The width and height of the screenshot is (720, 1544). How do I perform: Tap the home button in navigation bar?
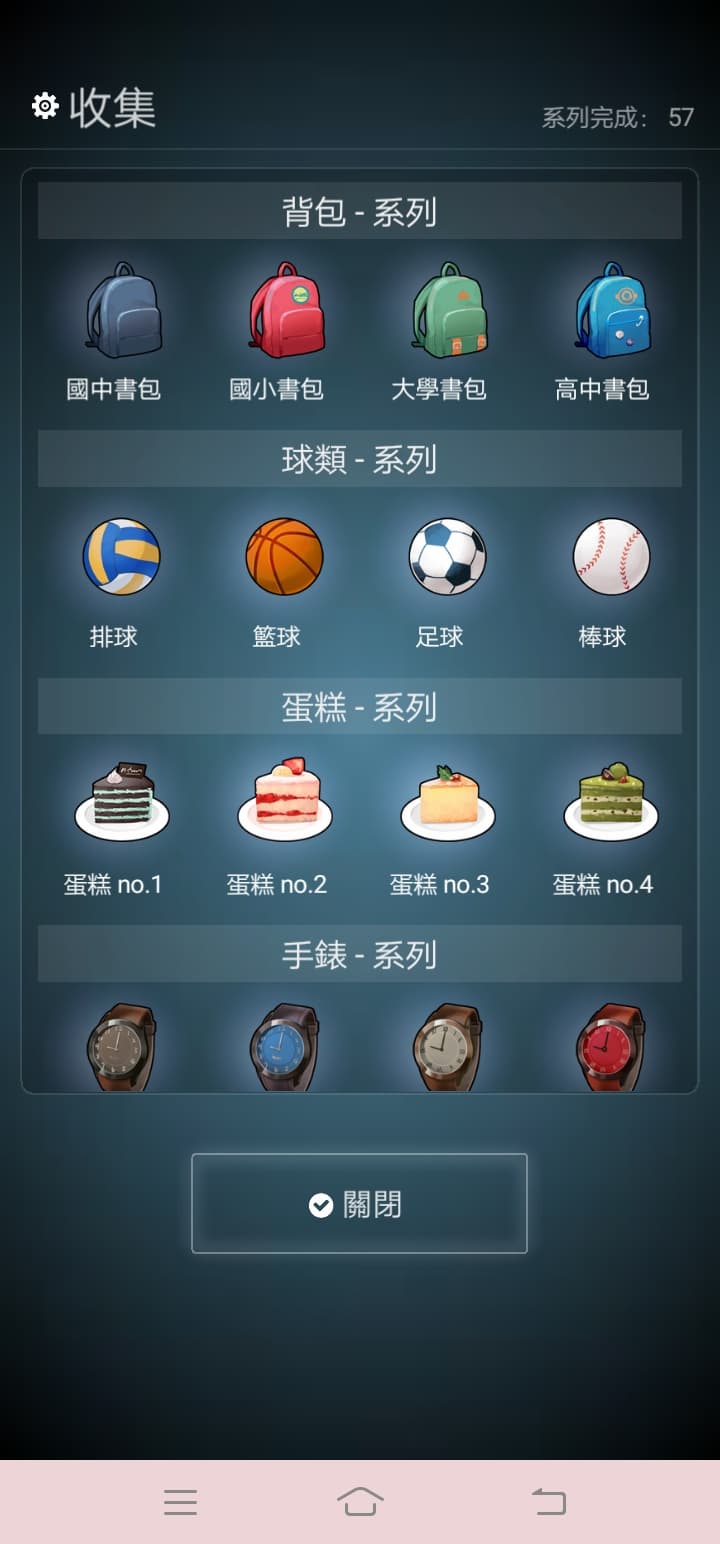point(360,1500)
